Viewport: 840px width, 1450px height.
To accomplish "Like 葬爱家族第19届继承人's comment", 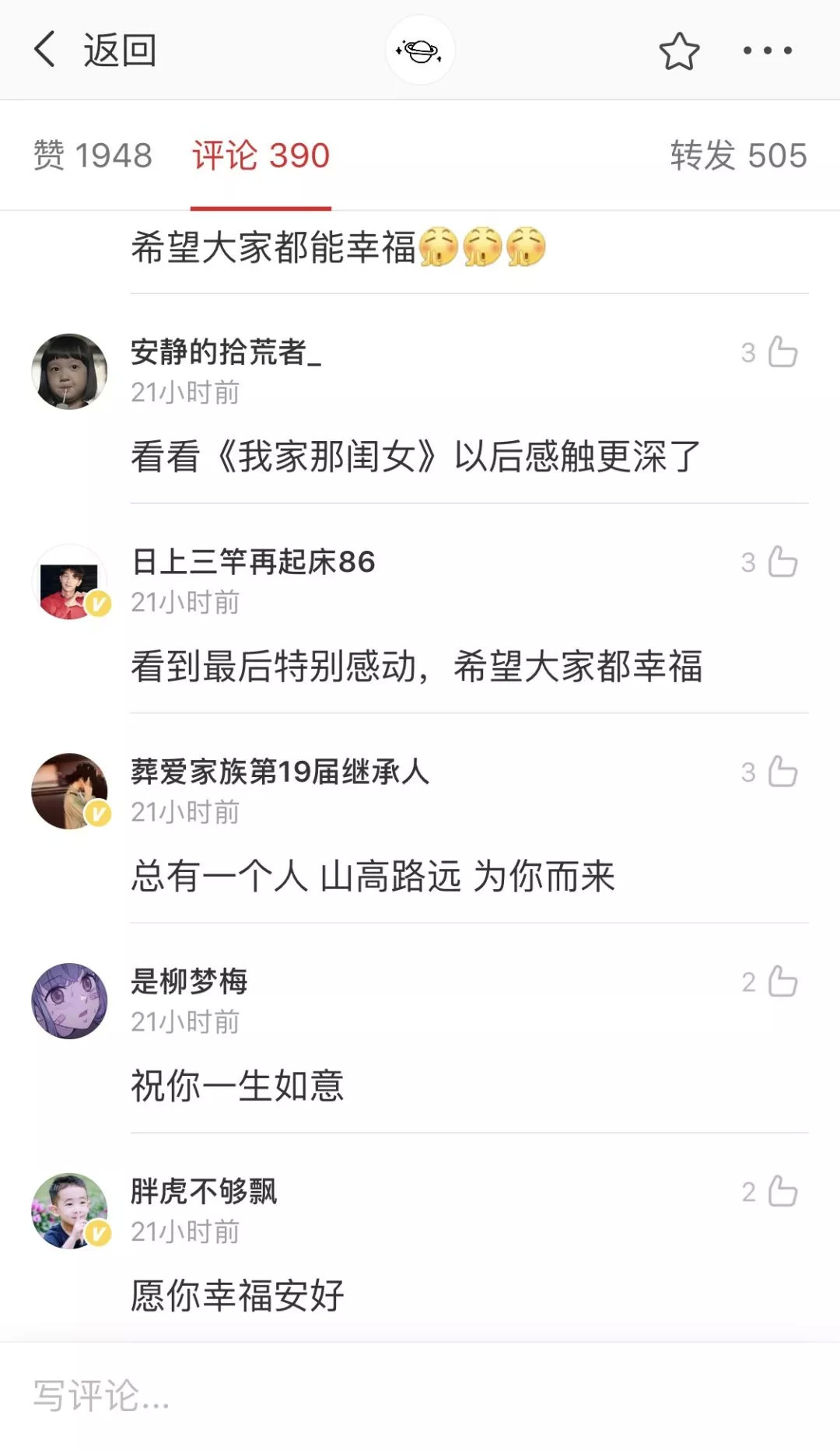I will pos(782,772).
